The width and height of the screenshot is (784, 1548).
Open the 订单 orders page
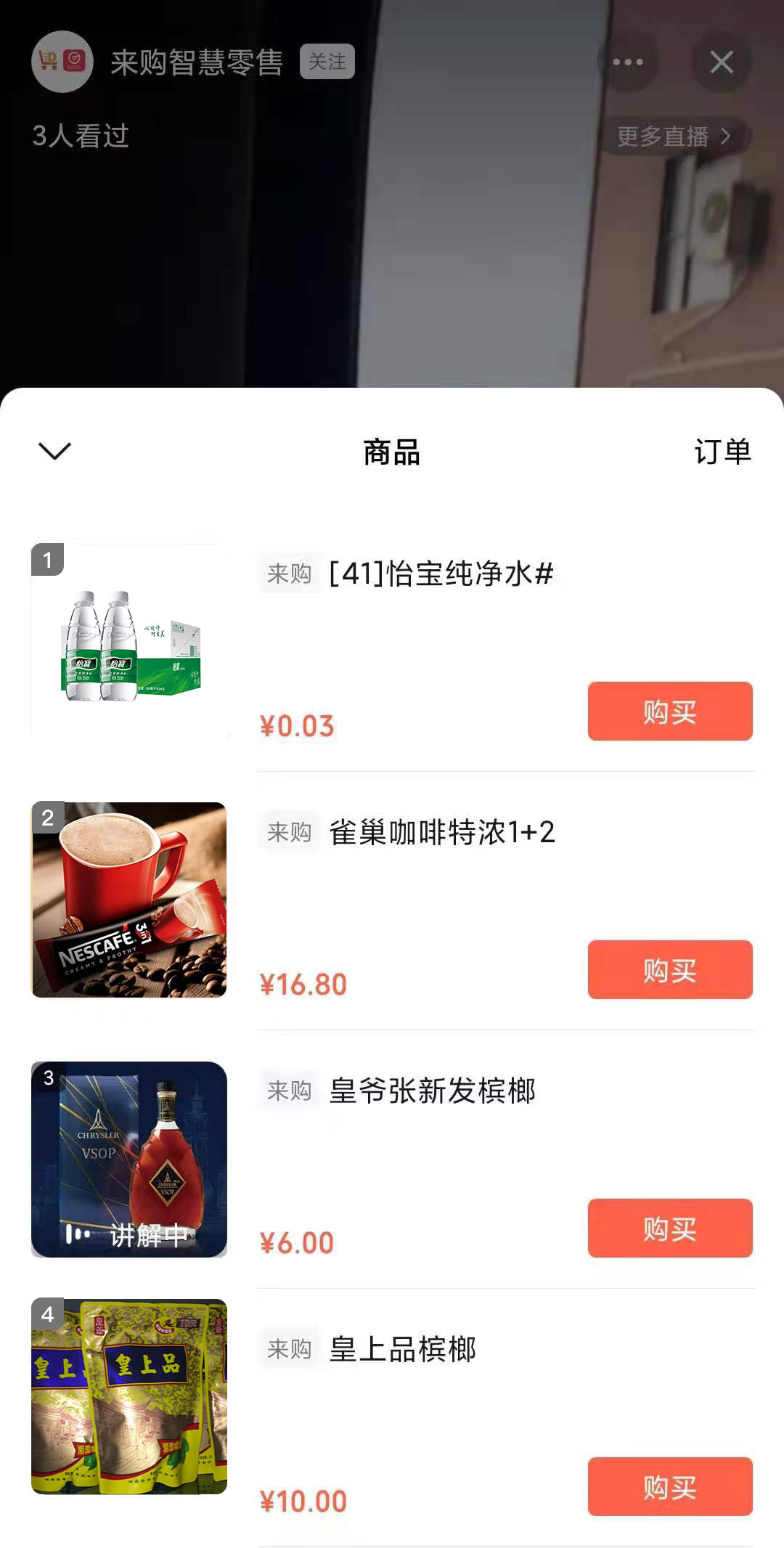722,452
